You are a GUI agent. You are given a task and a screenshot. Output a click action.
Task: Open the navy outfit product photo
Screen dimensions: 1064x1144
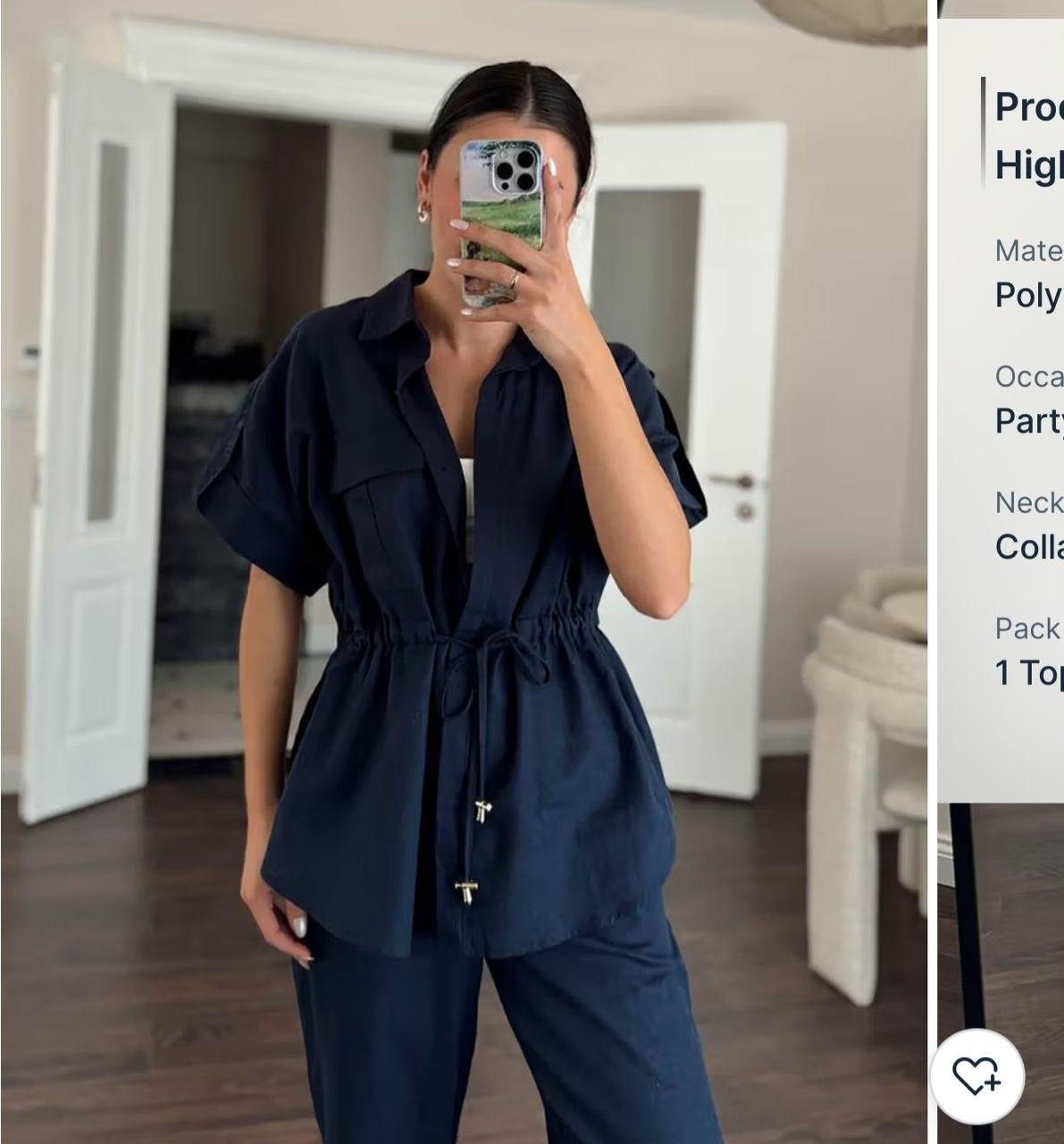tap(463, 572)
